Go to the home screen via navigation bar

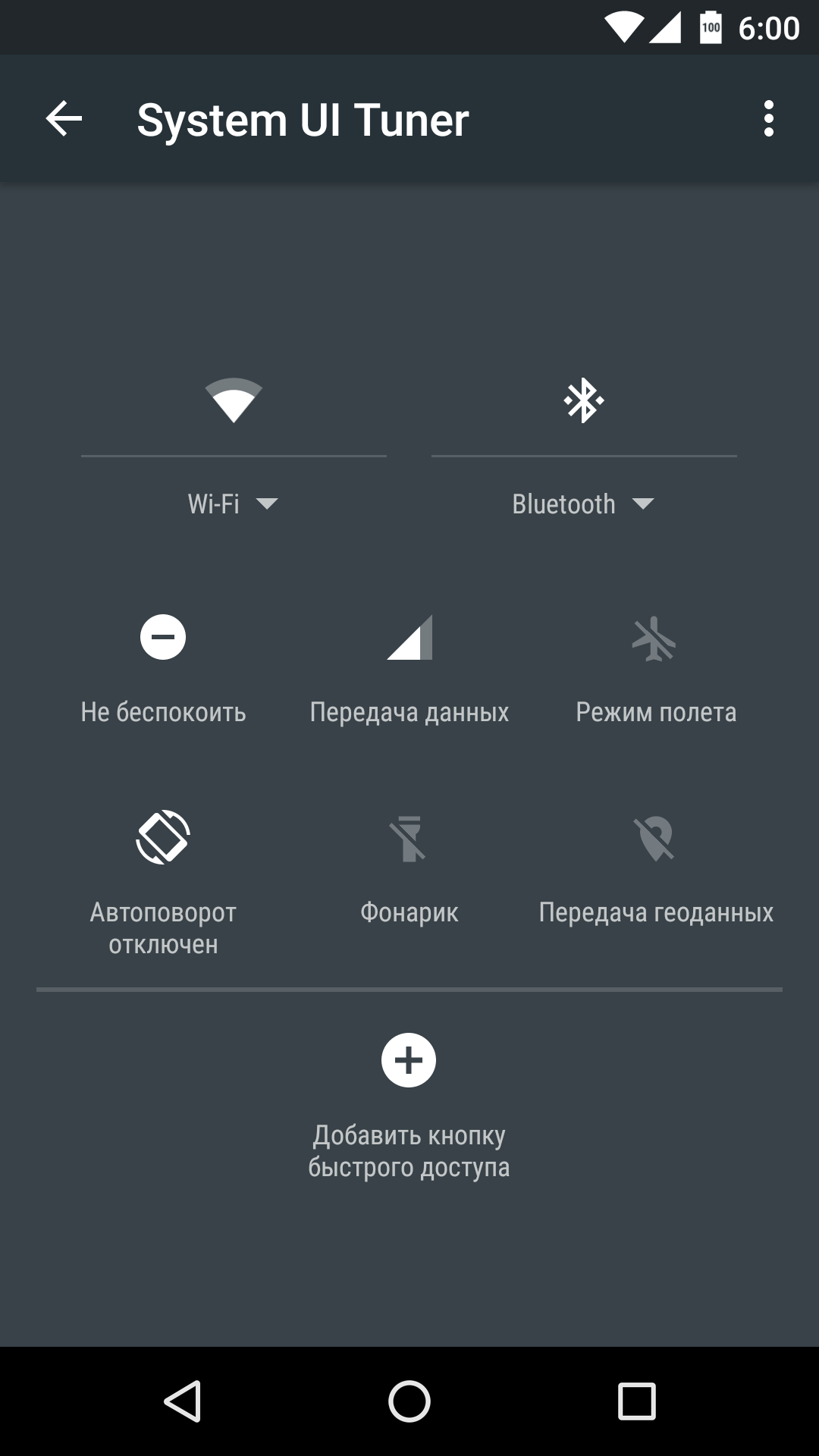coord(409,1401)
